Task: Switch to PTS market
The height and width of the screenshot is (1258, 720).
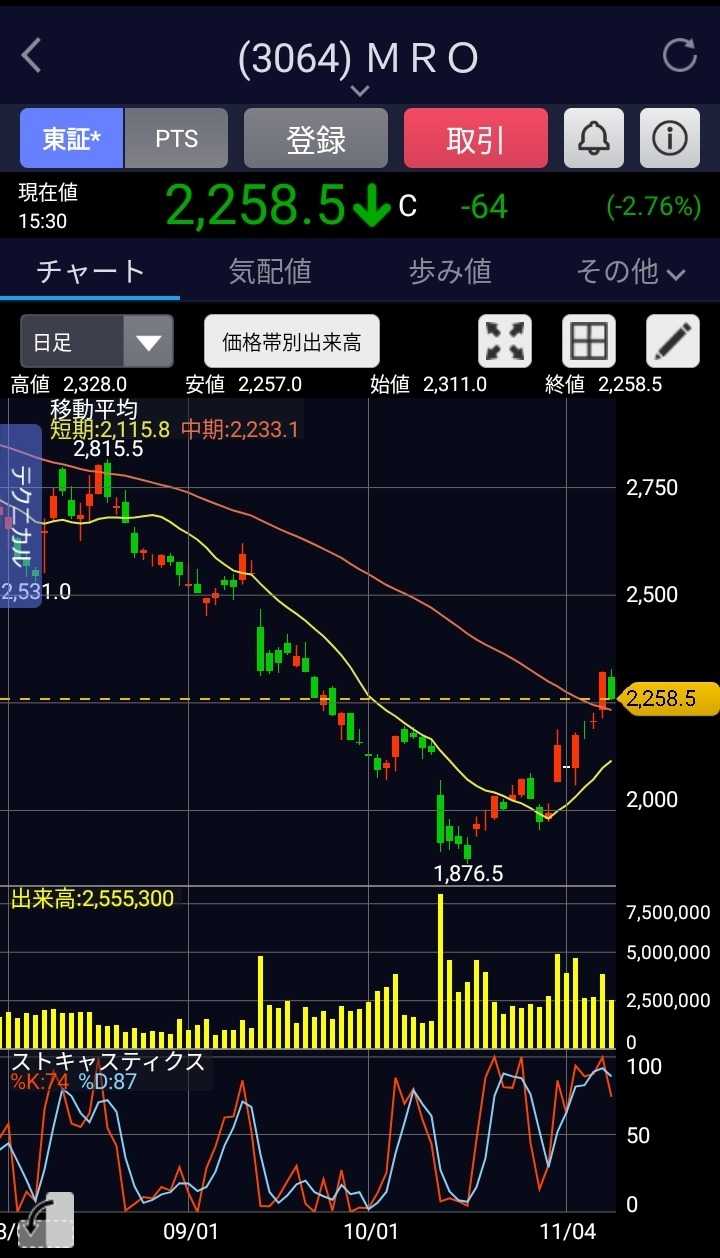Action: (x=177, y=139)
